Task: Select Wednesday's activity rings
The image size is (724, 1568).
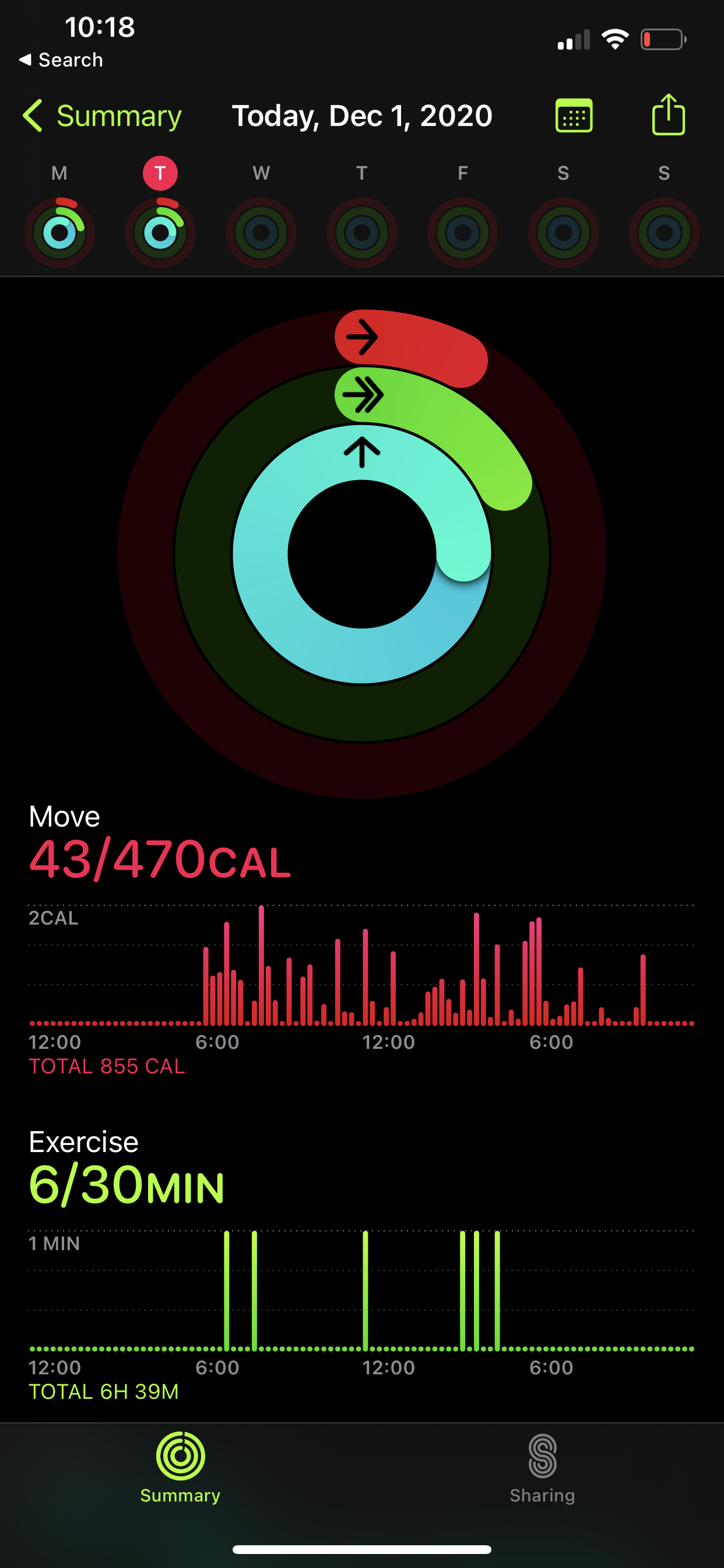Action: coord(261,232)
